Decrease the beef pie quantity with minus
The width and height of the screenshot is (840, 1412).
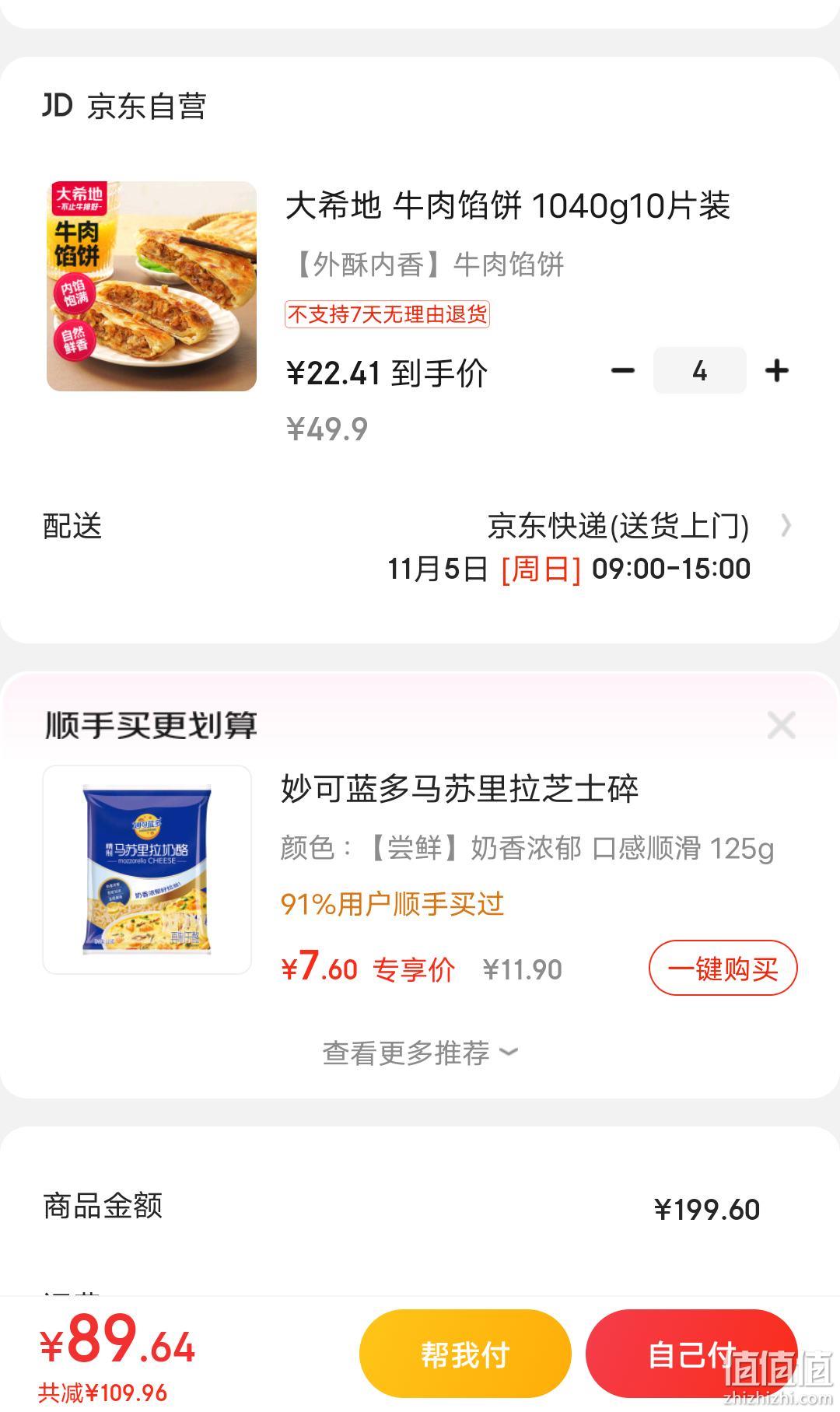coord(623,371)
